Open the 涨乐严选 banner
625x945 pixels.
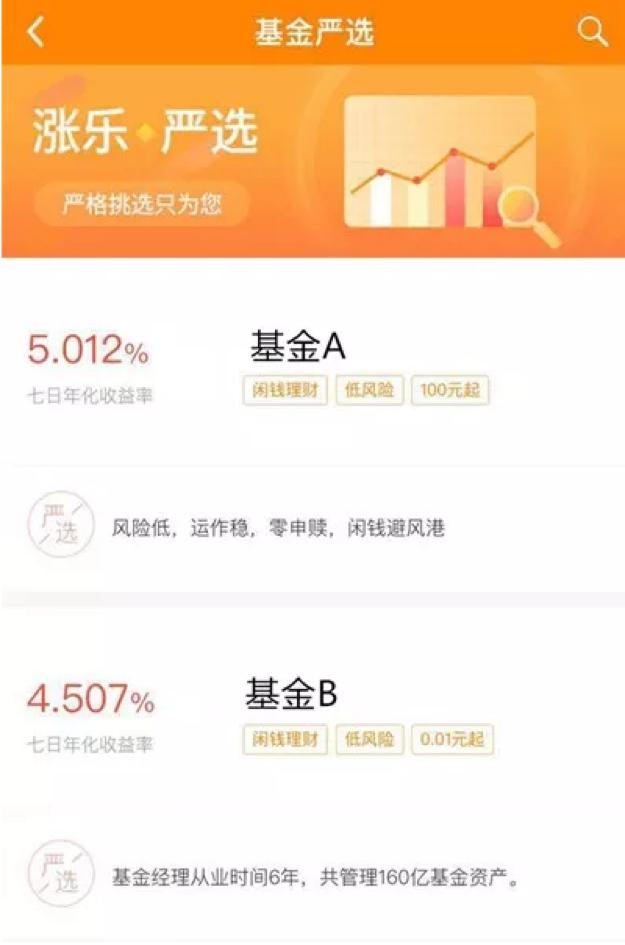click(x=312, y=160)
